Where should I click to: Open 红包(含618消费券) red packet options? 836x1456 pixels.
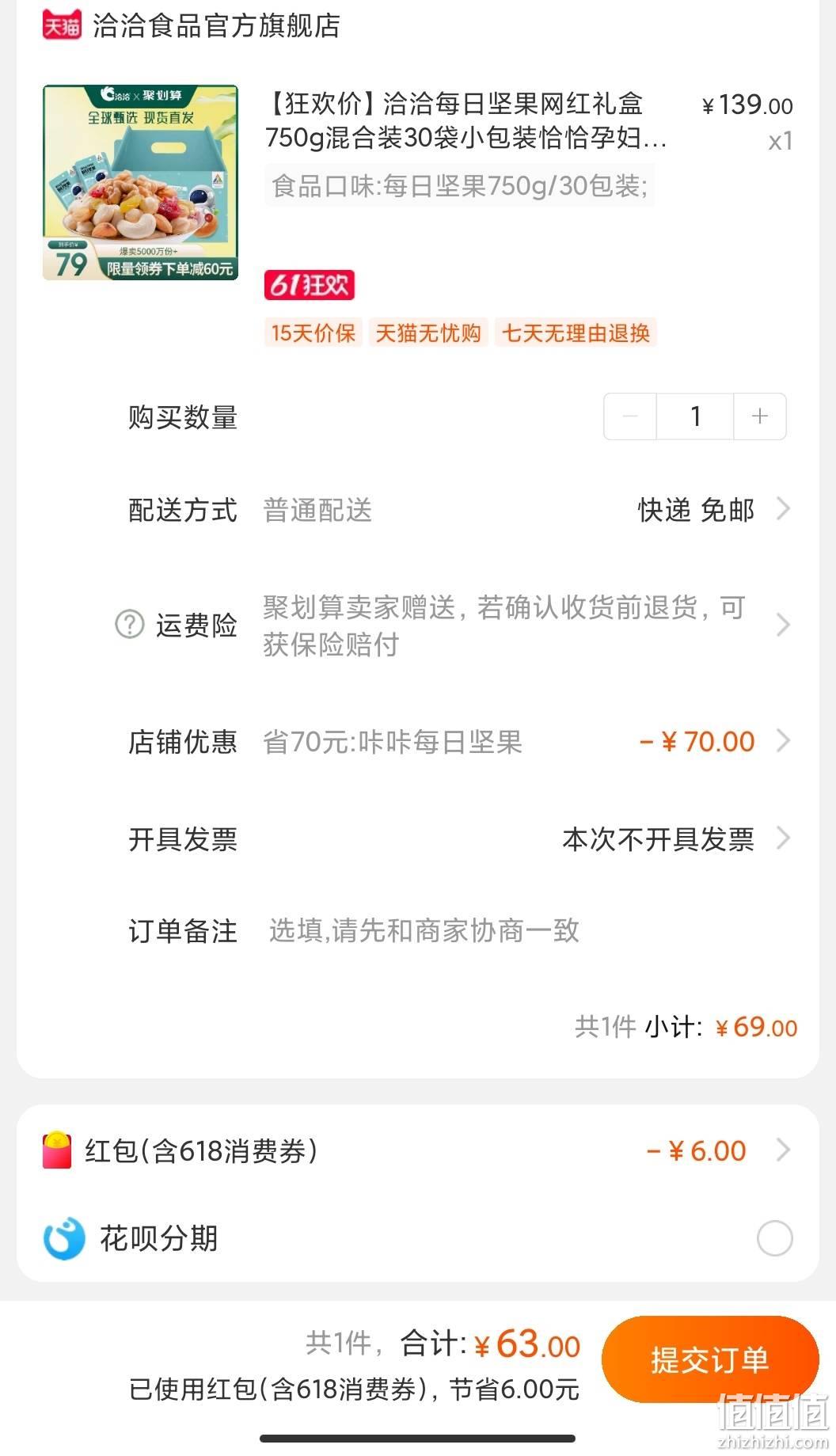[418, 1150]
